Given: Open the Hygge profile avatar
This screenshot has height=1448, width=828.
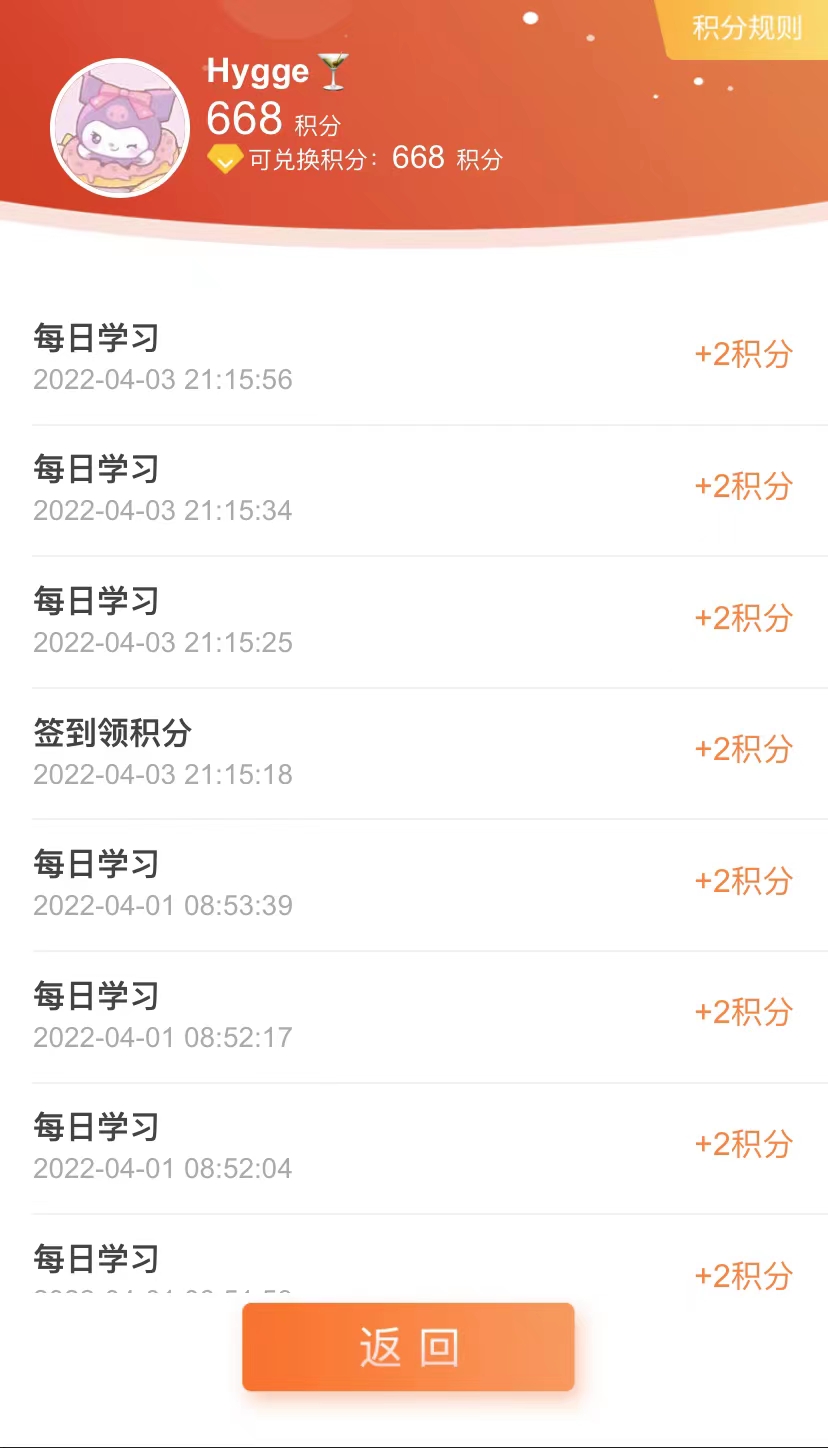Looking at the screenshot, I should click(x=120, y=128).
